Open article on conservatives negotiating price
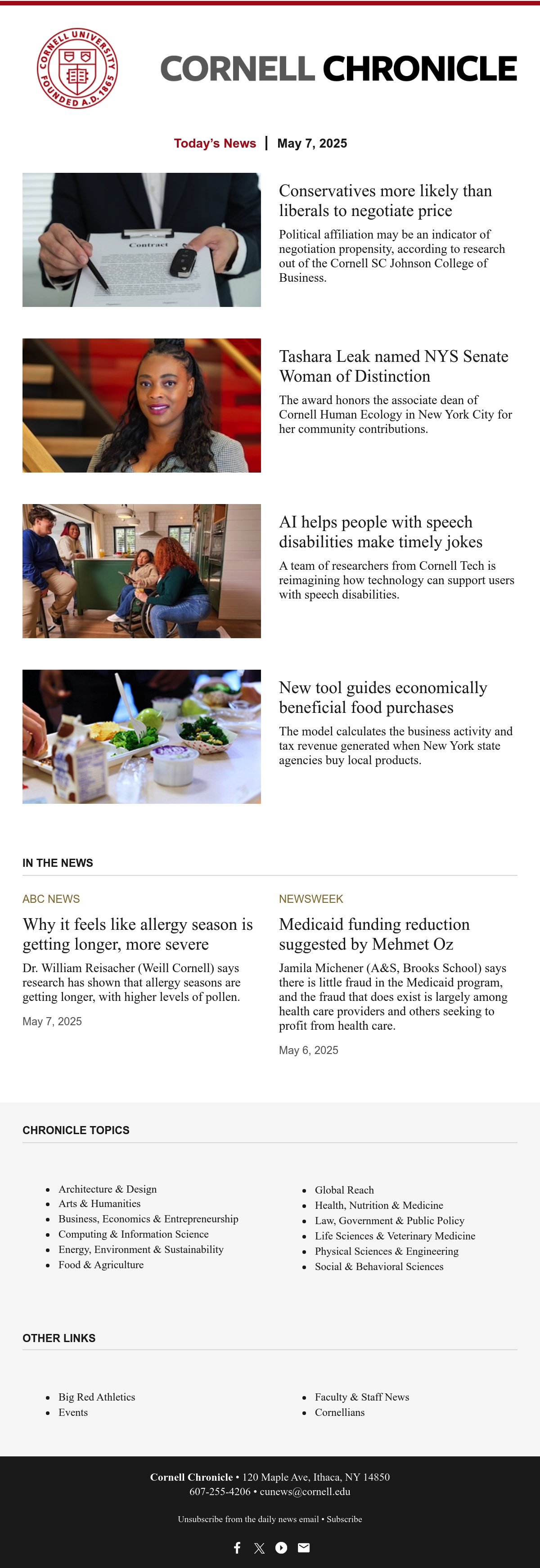540x1568 pixels. tap(385, 200)
